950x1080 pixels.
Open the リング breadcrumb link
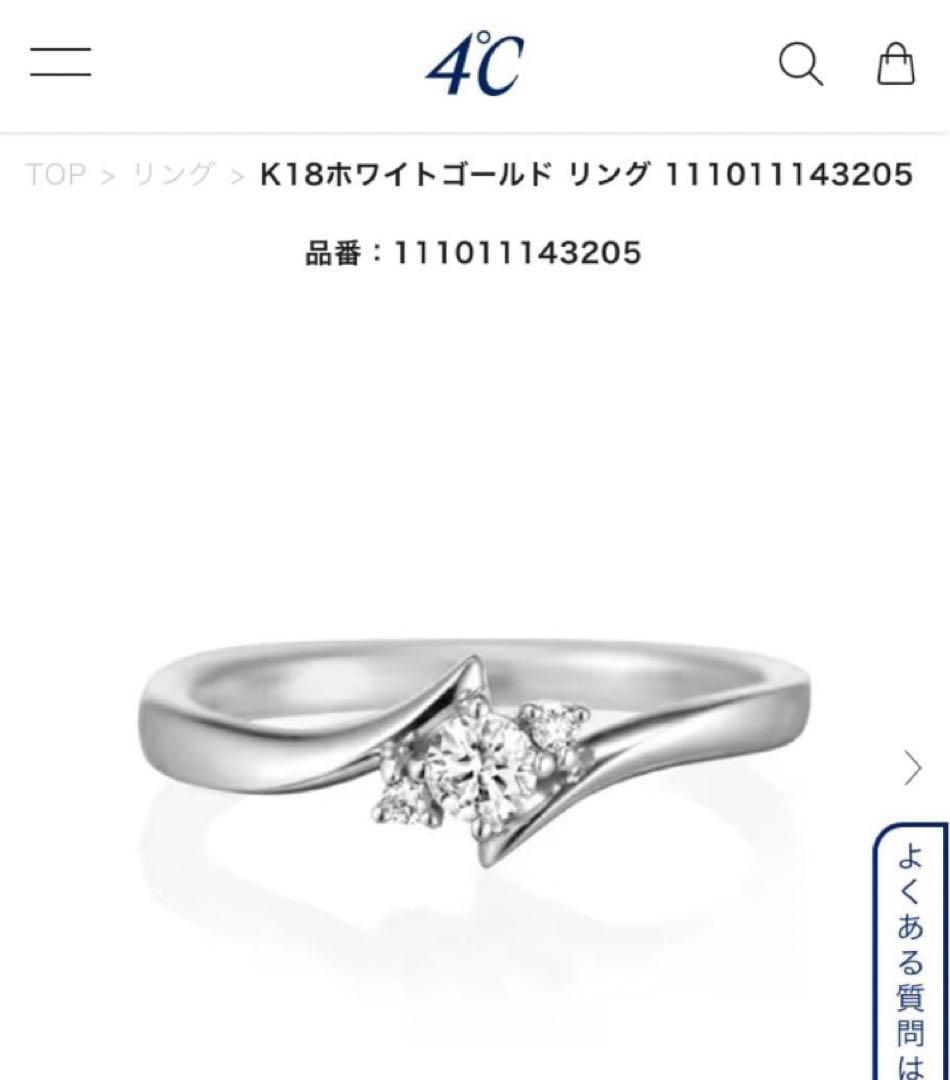point(174,175)
